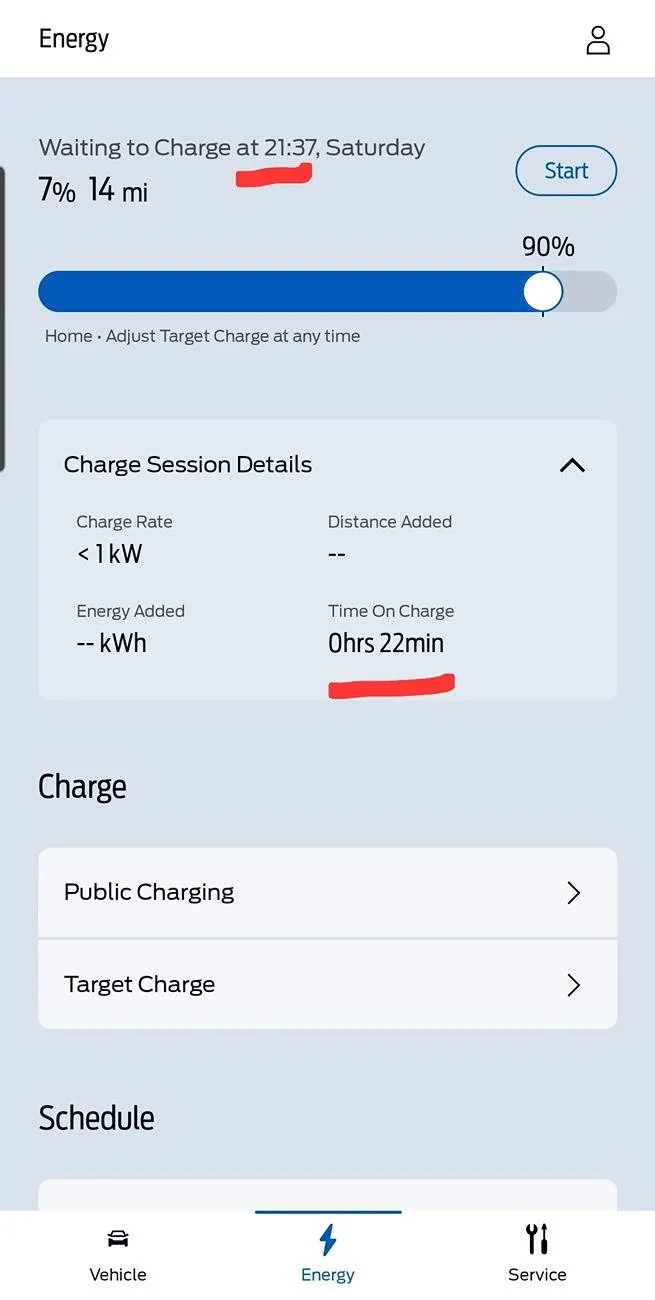Image resolution: width=655 pixels, height=1300 pixels.
Task: Start charging now
Action: (566, 171)
